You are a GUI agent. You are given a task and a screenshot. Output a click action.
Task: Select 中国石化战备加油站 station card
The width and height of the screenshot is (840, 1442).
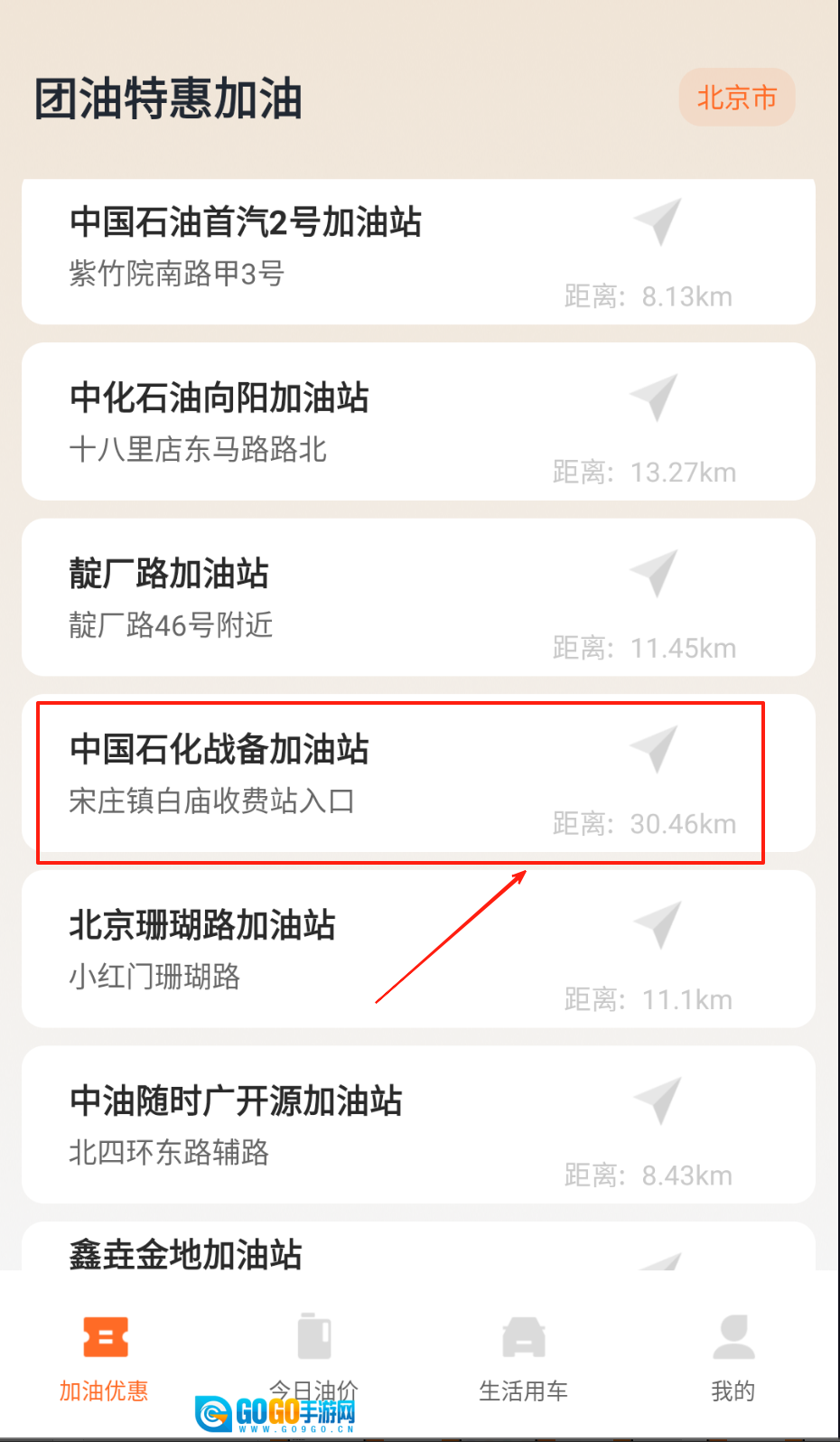316,775
